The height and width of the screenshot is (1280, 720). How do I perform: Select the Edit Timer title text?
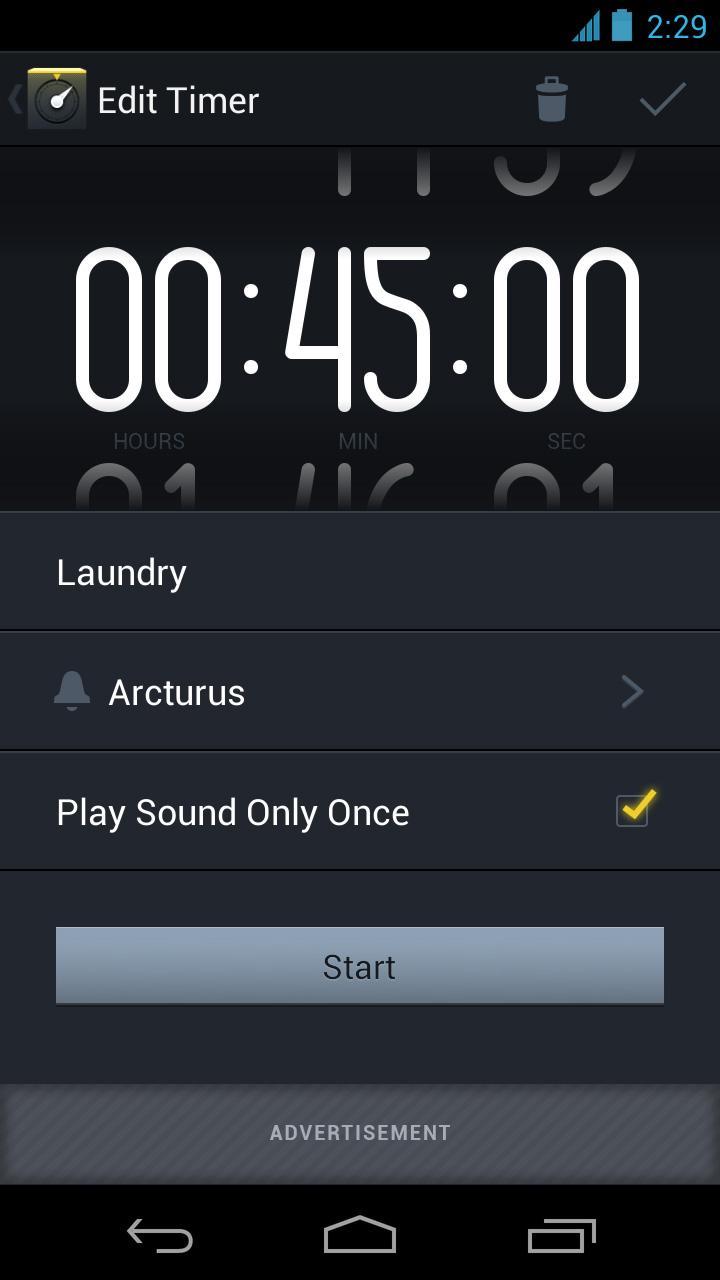(x=177, y=98)
